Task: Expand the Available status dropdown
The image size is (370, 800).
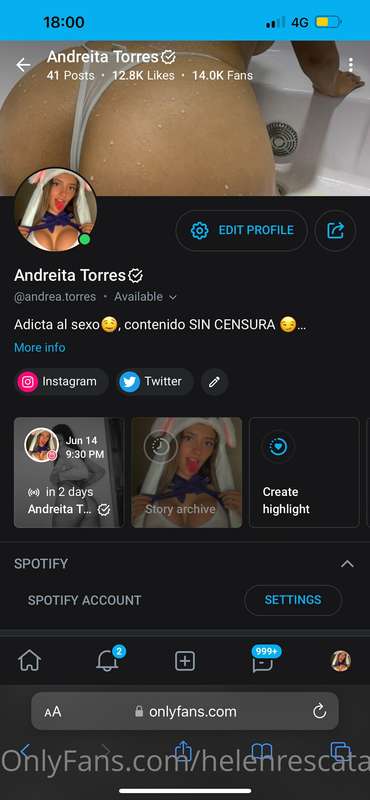Action: [145, 297]
